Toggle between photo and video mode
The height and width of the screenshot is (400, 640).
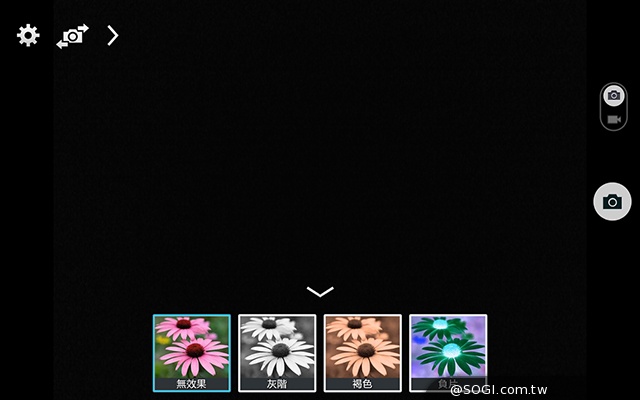[613, 106]
